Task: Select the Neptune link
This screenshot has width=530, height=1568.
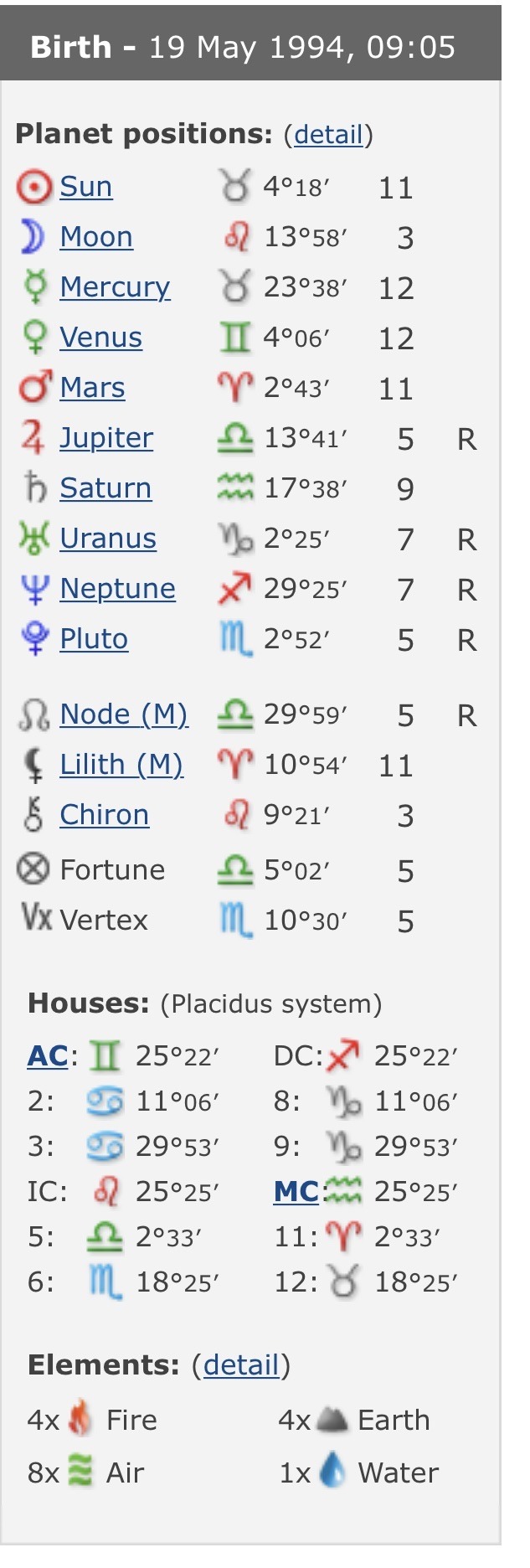Action: coord(117,589)
